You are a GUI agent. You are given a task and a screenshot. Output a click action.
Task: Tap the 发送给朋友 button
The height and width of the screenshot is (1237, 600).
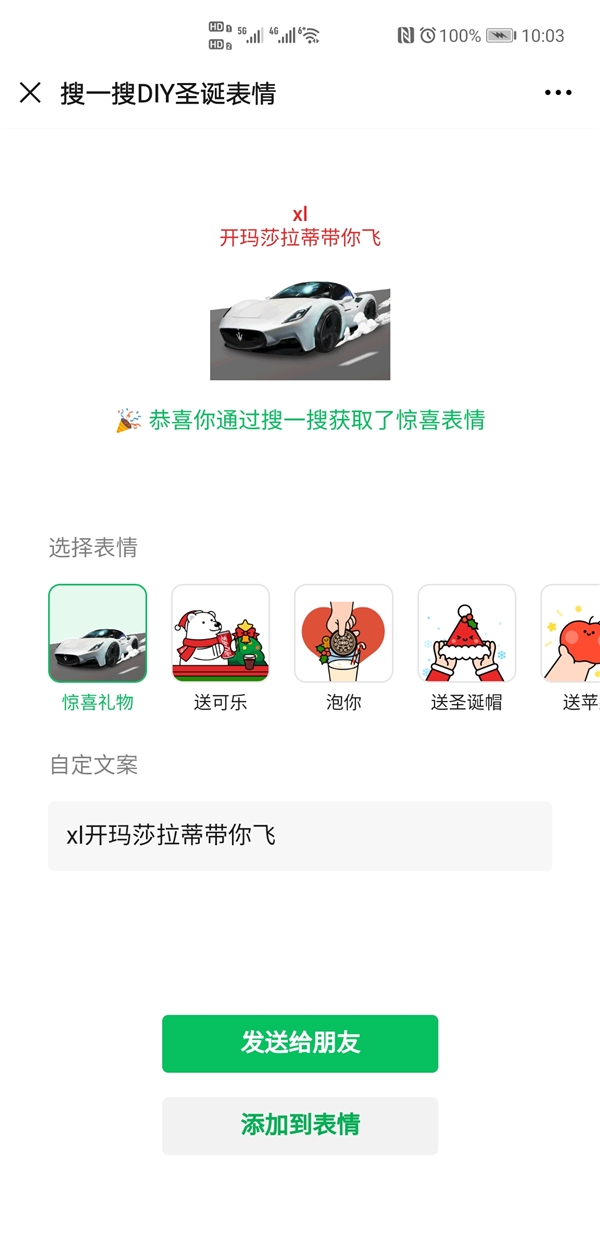click(300, 1043)
